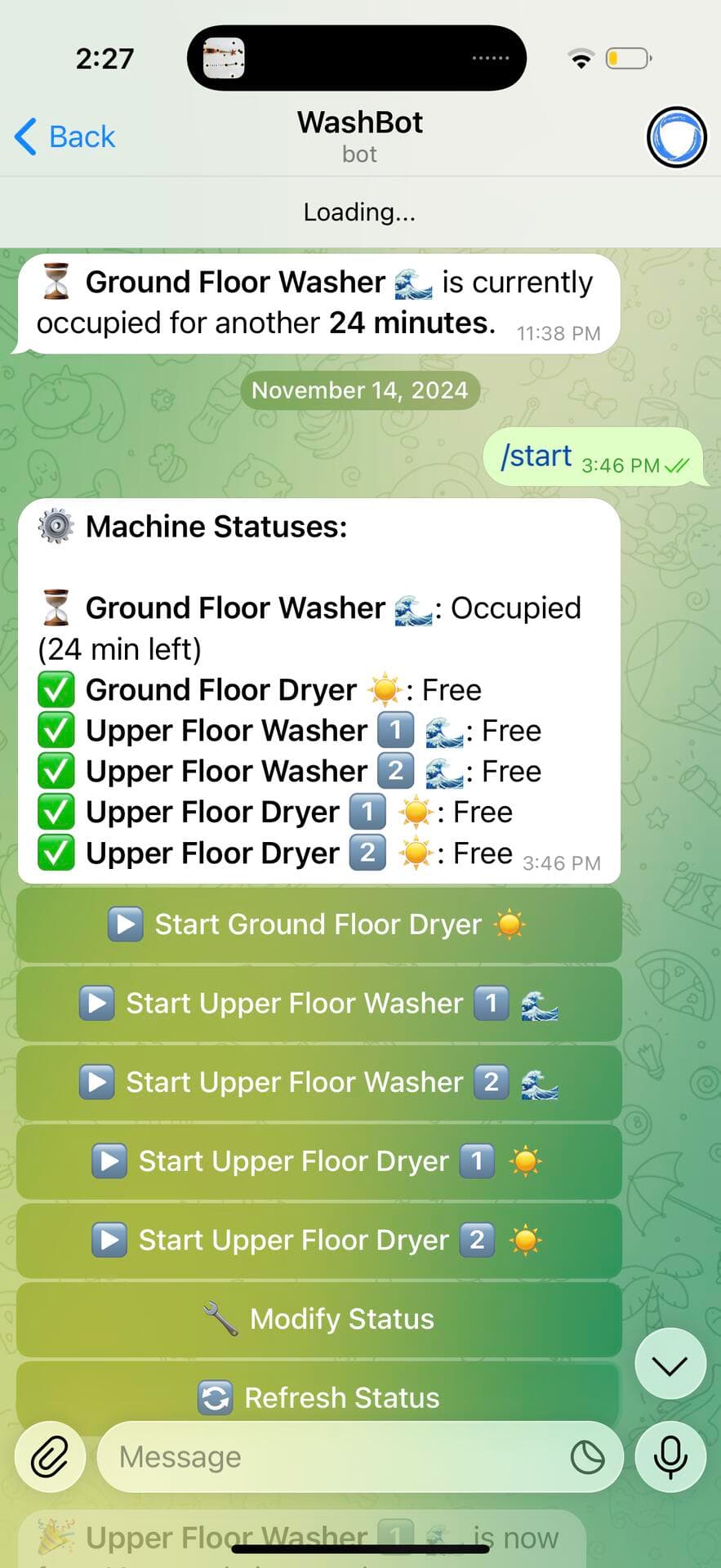The width and height of the screenshot is (721, 1568).
Task: Tap the refresh arrows icon beside Refresh Status
Action: coord(215,1396)
